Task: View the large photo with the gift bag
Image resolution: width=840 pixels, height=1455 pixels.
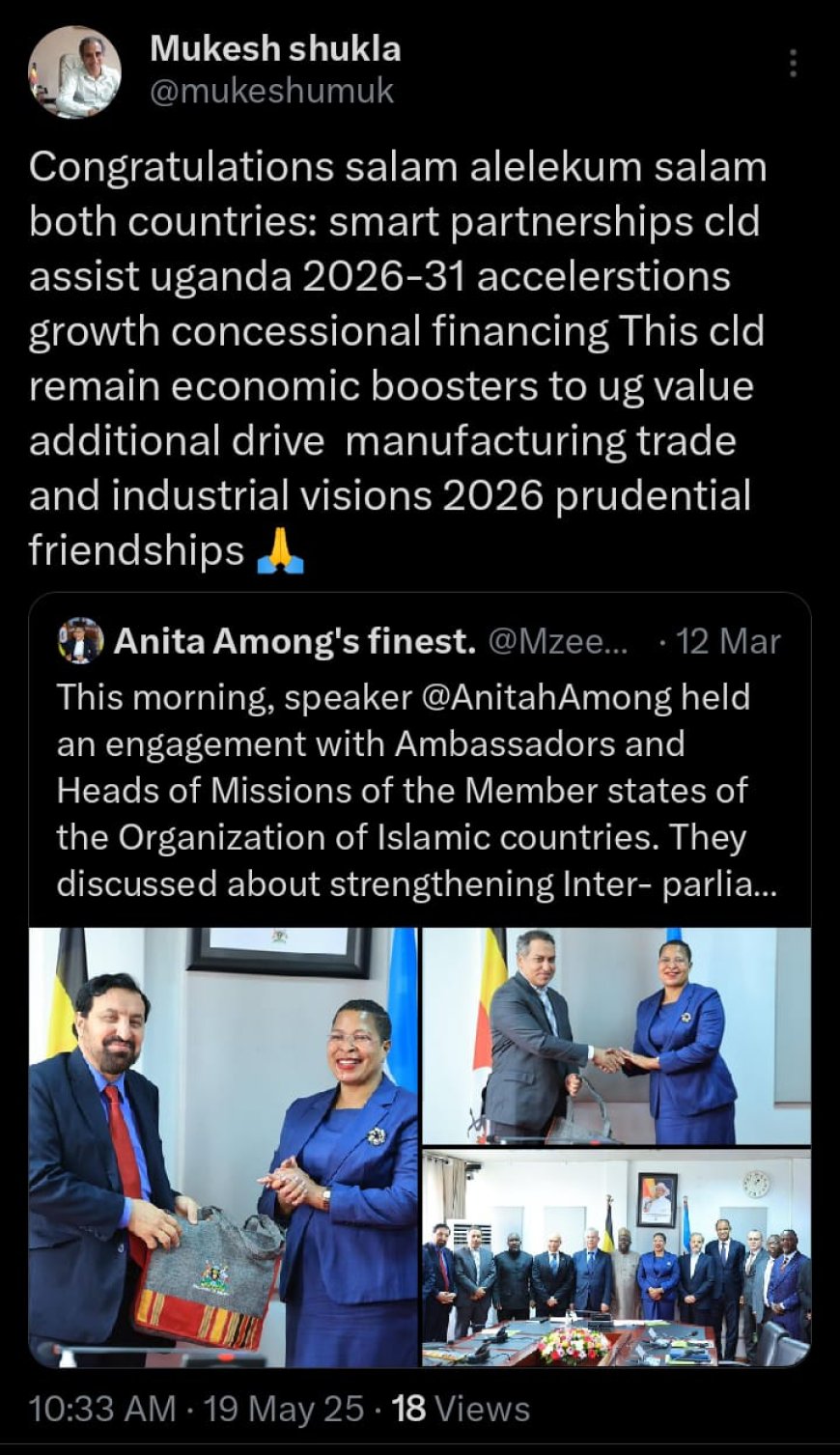Action: [224, 1146]
